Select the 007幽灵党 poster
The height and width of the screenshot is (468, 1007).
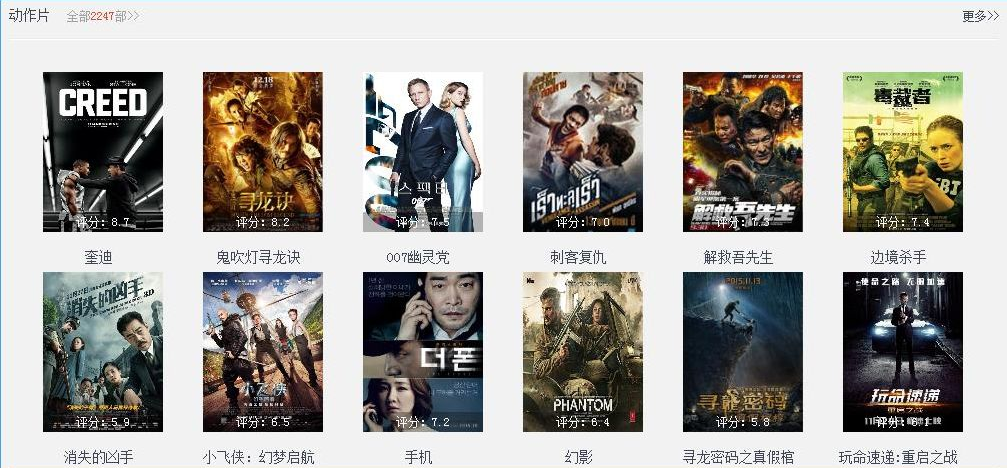click(422, 151)
